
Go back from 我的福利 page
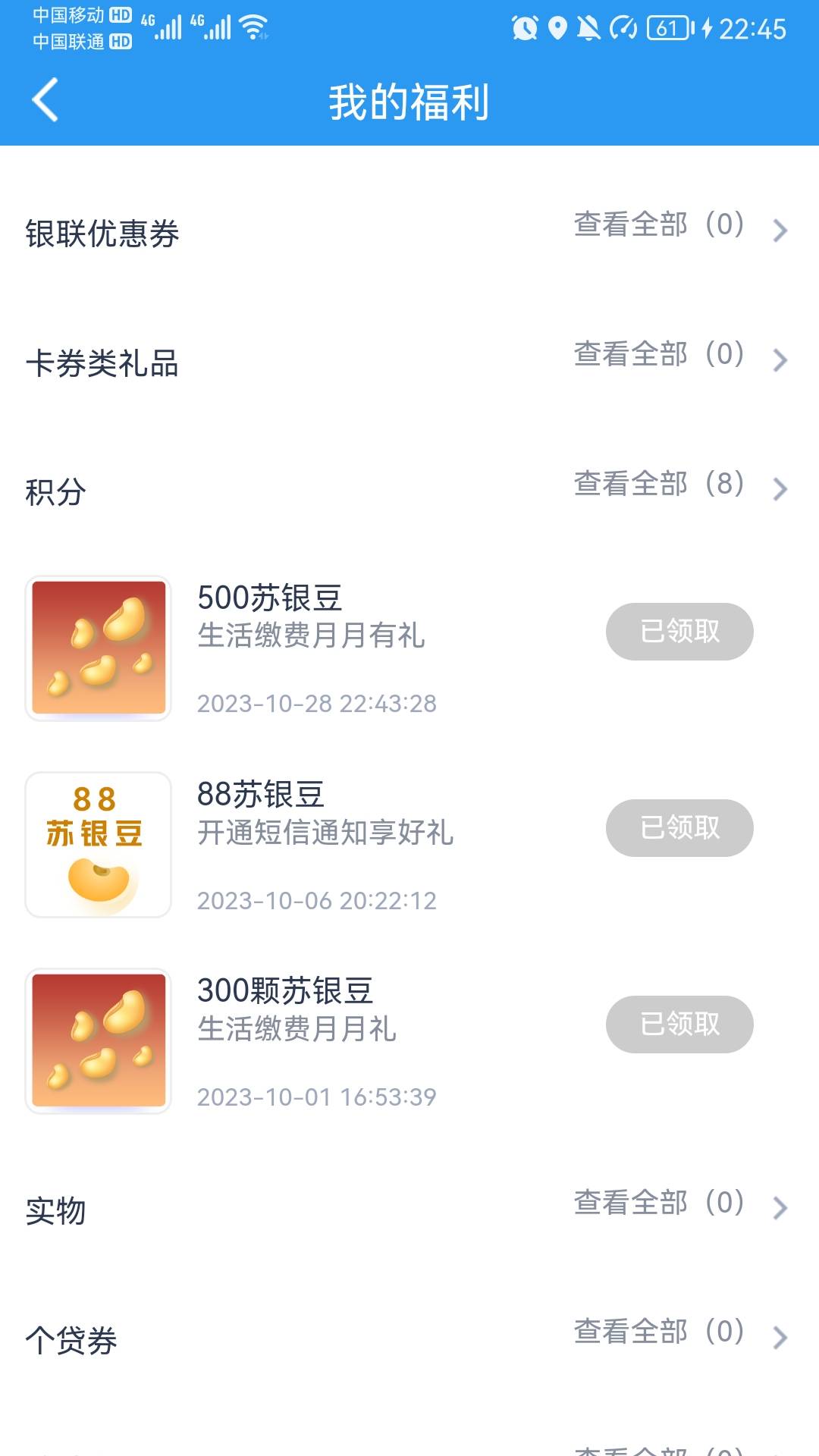pyautogui.click(x=45, y=100)
